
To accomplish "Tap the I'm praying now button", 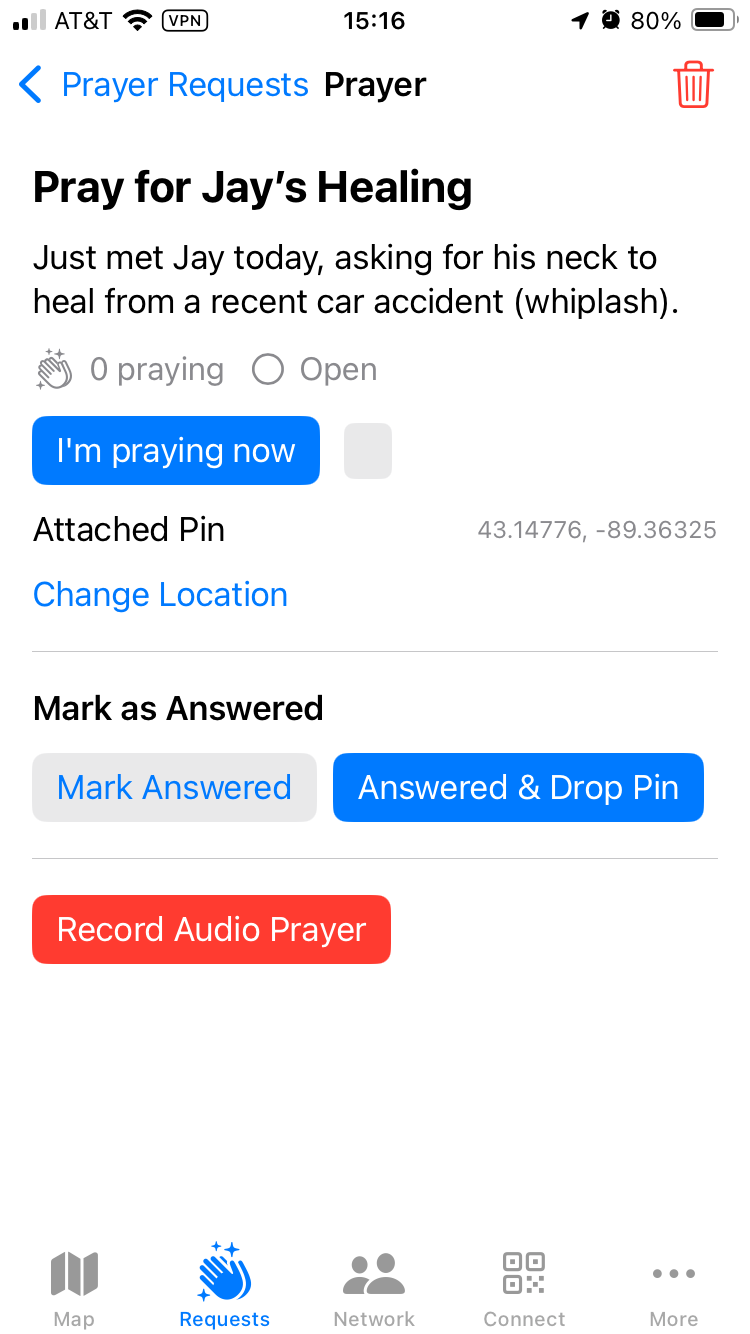I will point(176,451).
